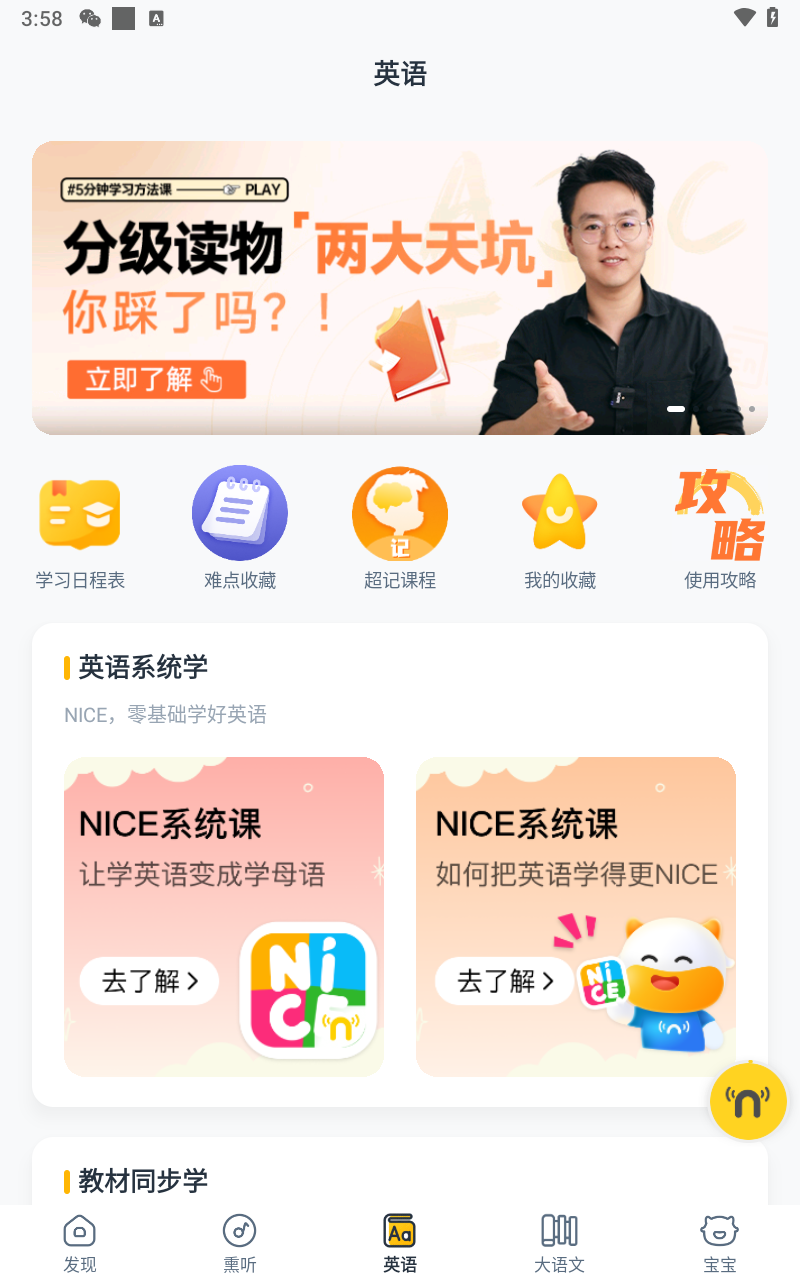Open the 宝宝 baby profile icon
The image size is (800, 1280).
click(x=719, y=1240)
